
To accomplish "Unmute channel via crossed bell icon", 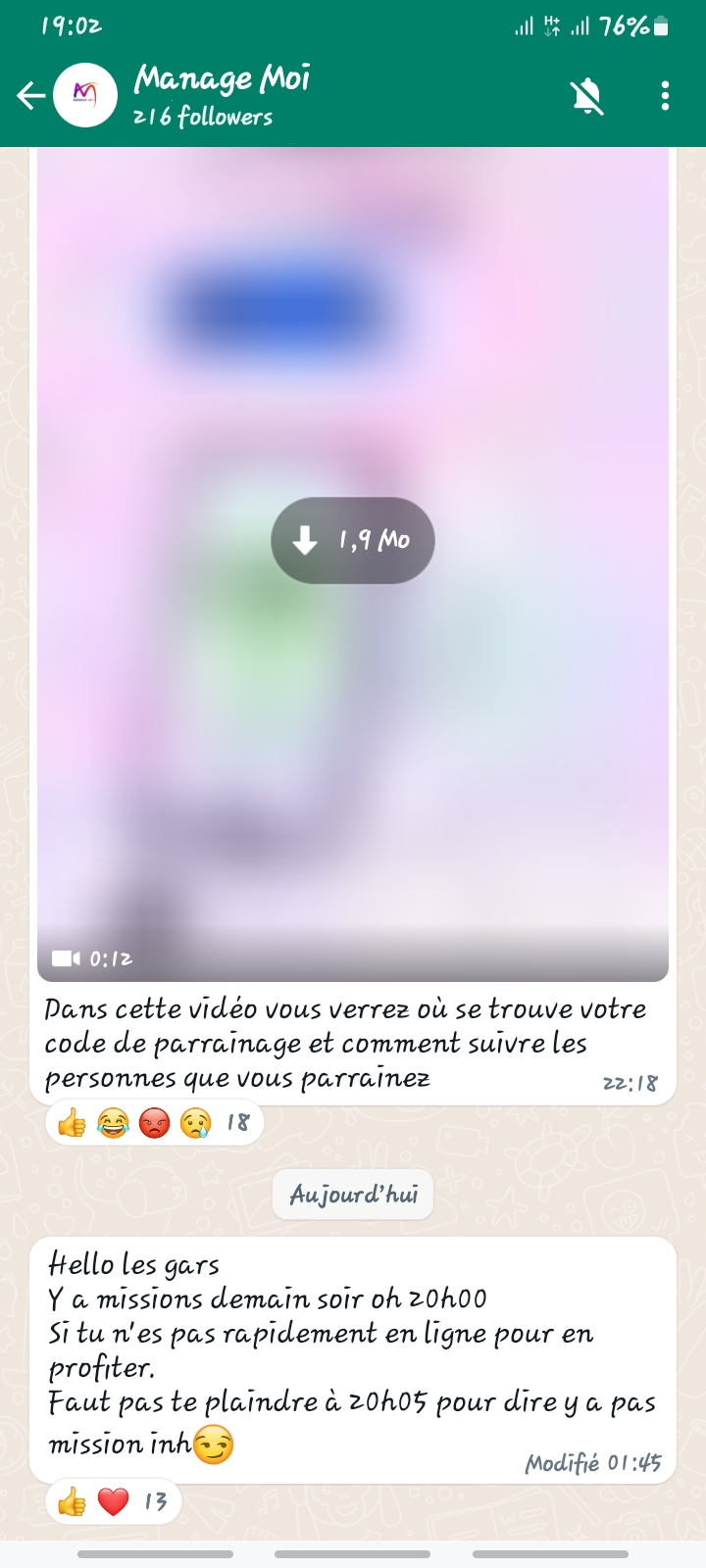I will [x=587, y=95].
